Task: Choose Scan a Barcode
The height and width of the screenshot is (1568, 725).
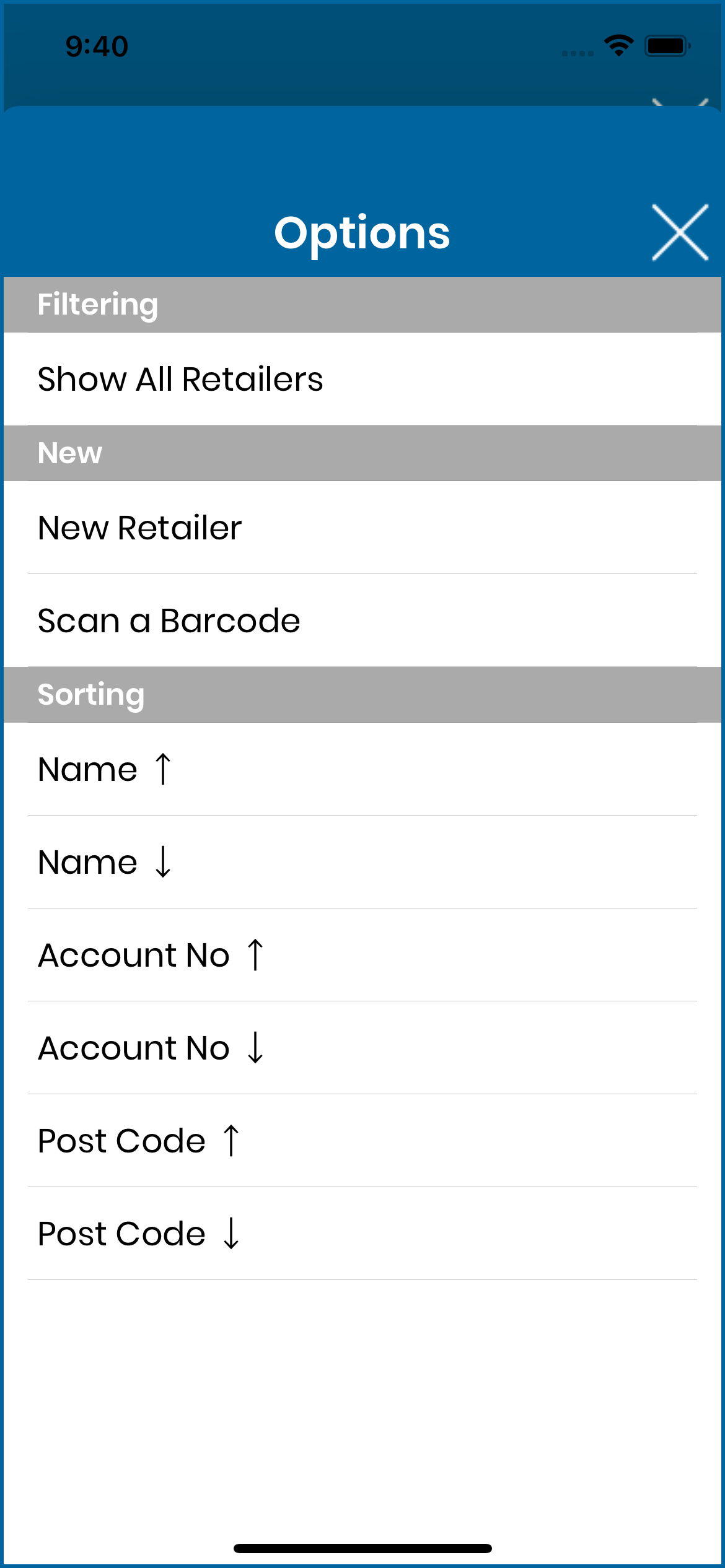Action: pyautogui.click(x=362, y=621)
